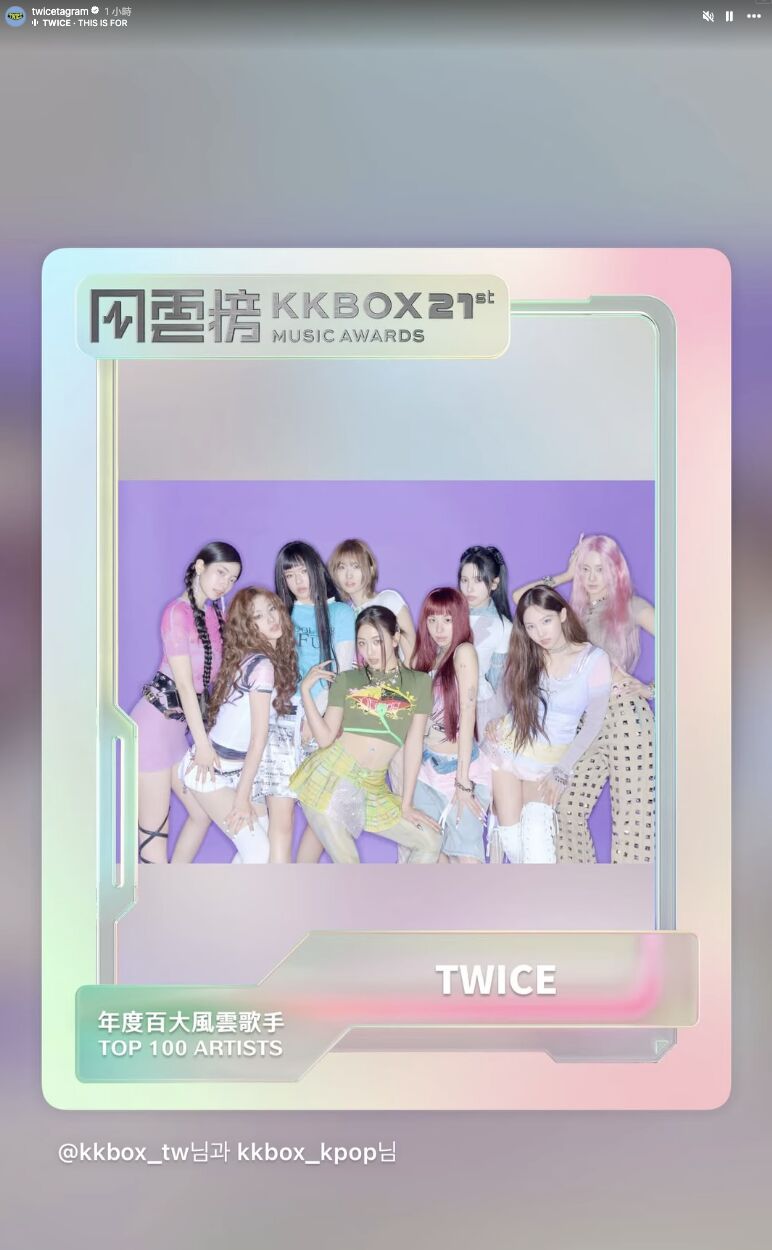Pause the story playback
The image size is (772, 1250).
pos(729,16)
